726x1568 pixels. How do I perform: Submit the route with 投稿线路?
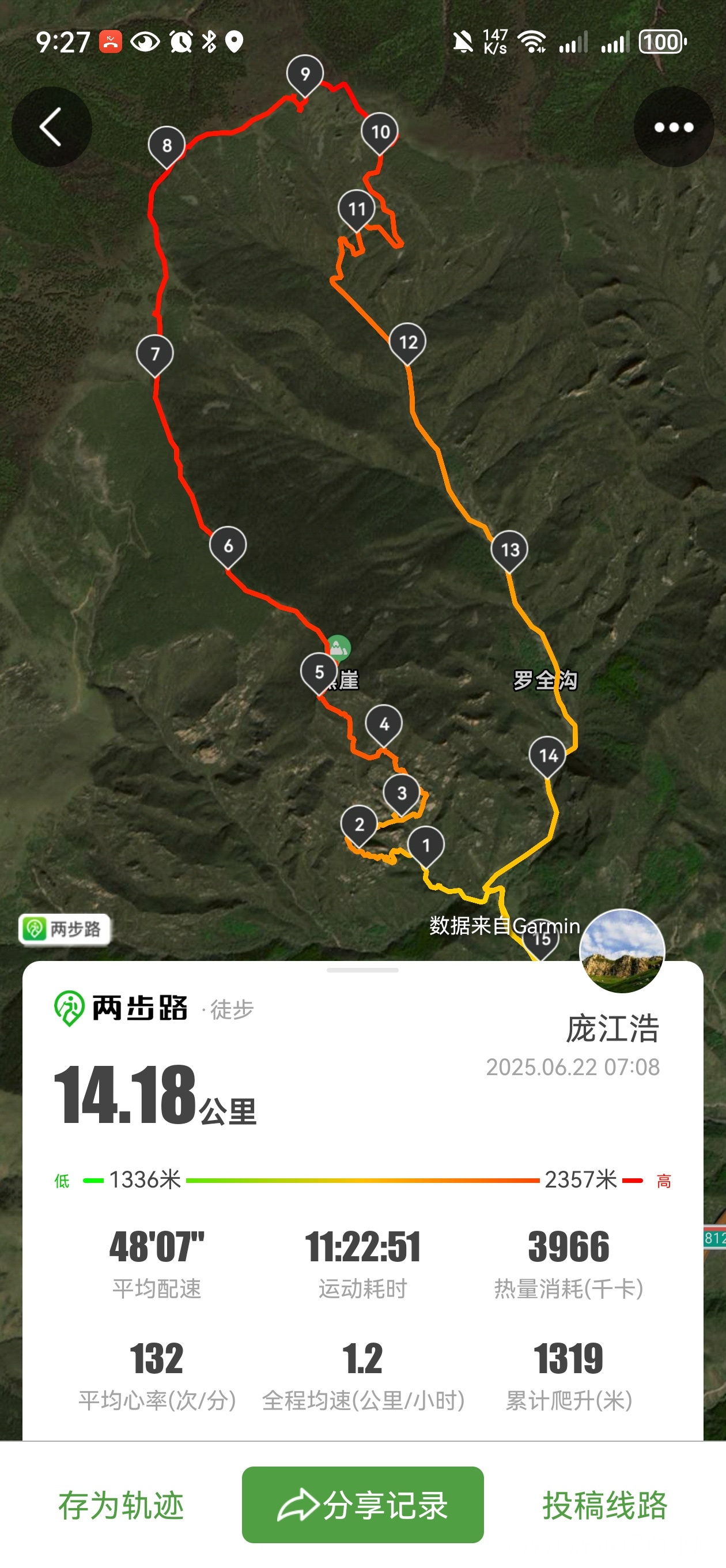pos(605,1505)
